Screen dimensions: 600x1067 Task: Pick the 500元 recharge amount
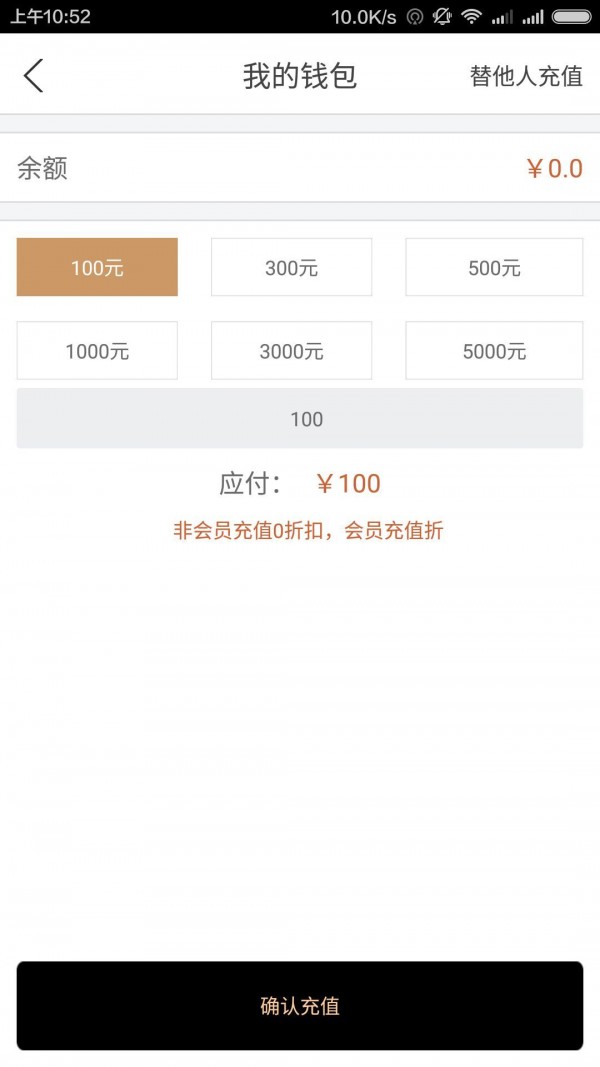(x=494, y=267)
